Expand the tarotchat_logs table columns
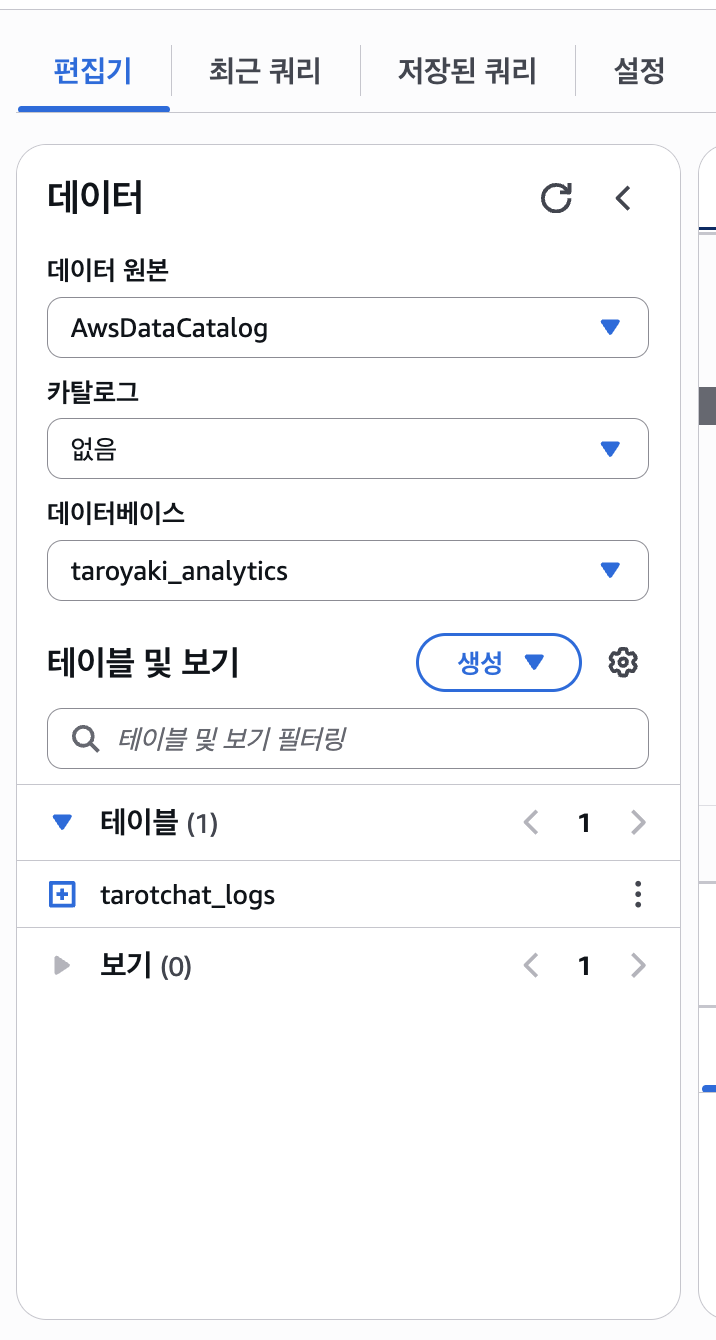The height and width of the screenshot is (1340, 716). (63, 894)
